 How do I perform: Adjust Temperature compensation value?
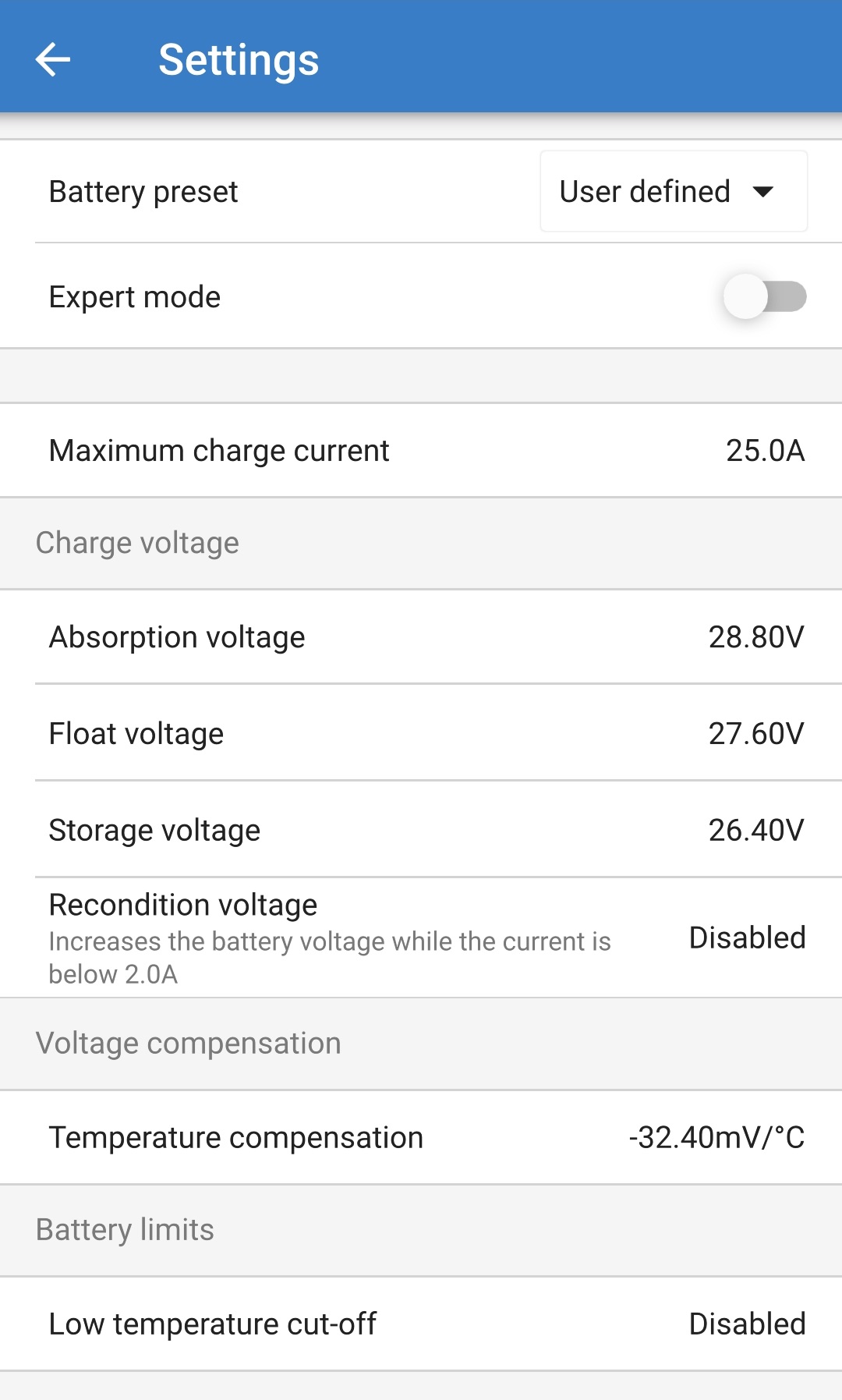(x=421, y=1137)
